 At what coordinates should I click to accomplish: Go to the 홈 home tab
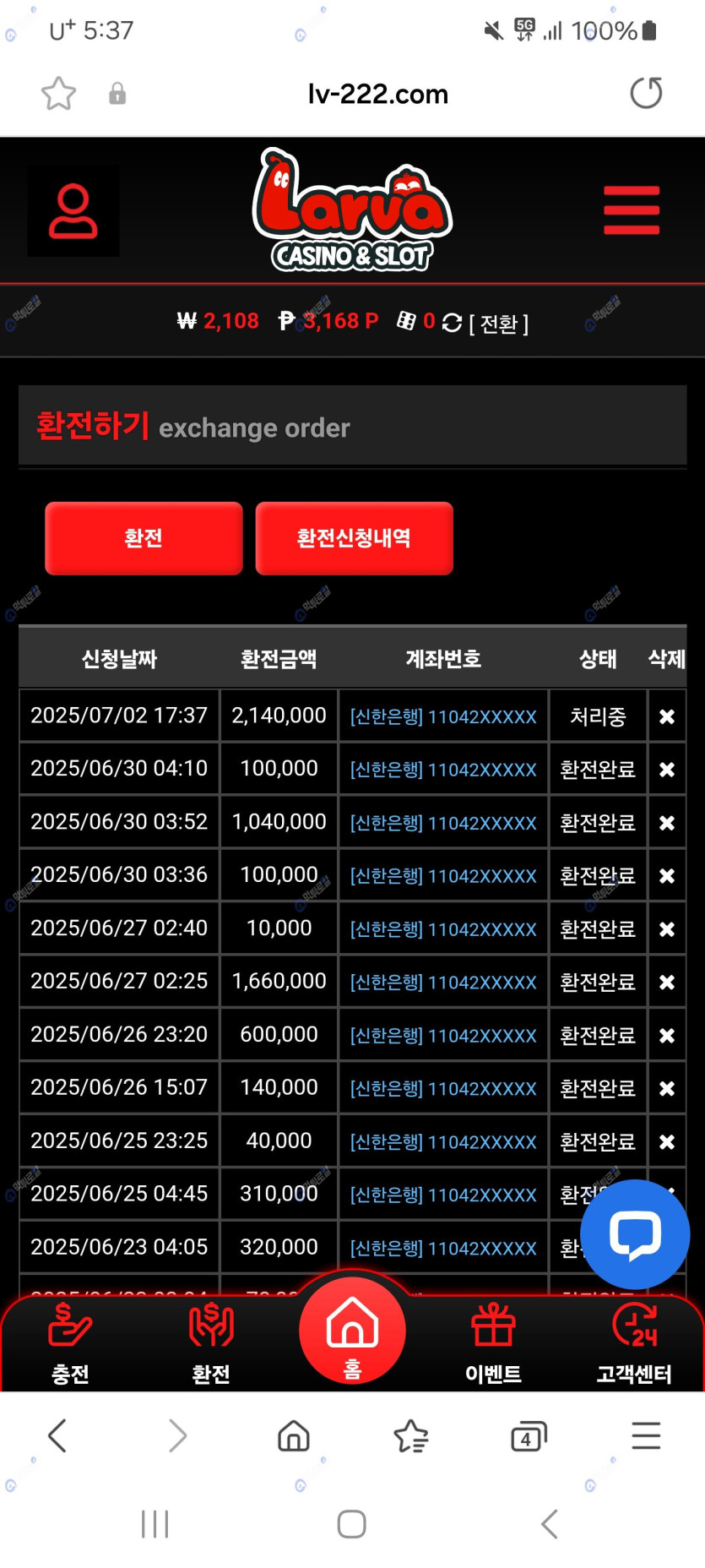(x=352, y=1331)
